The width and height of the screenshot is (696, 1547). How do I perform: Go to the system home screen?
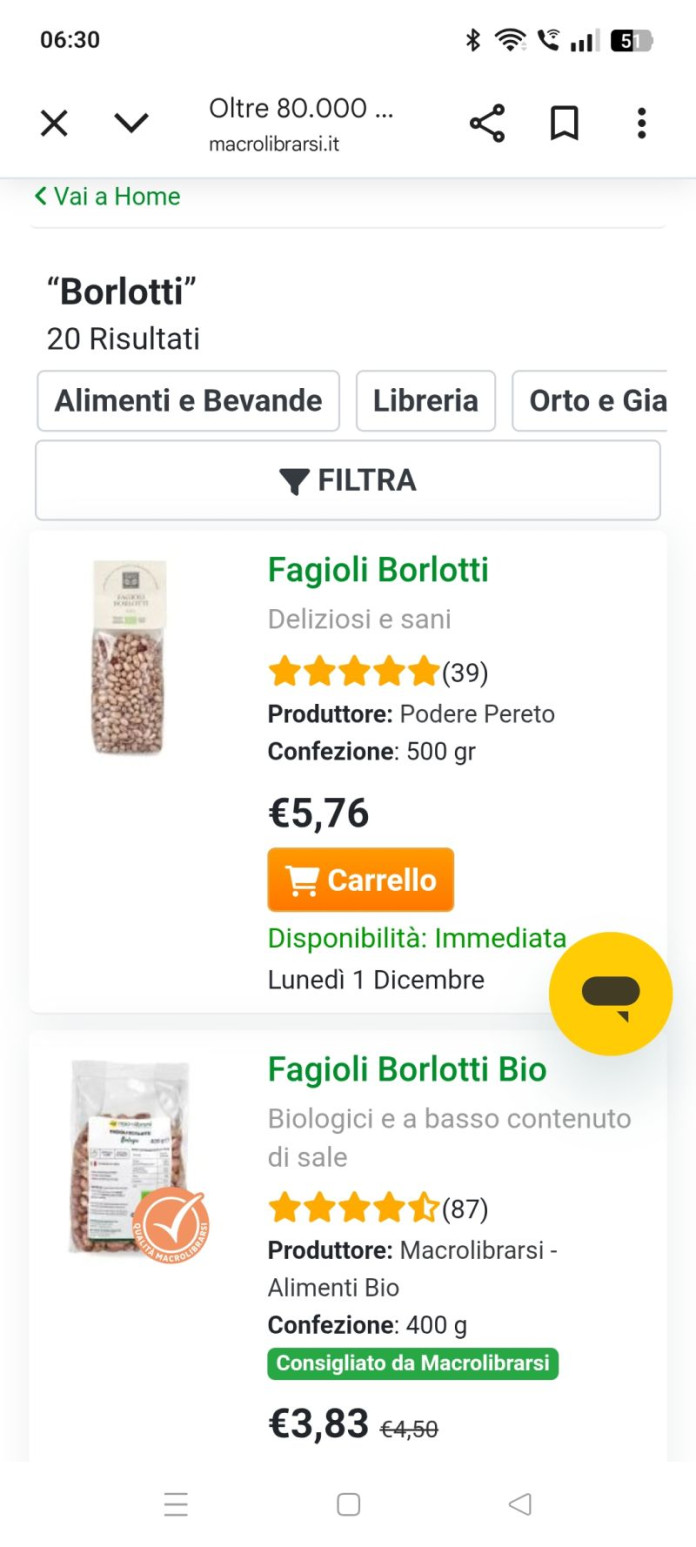coord(348,1504)
